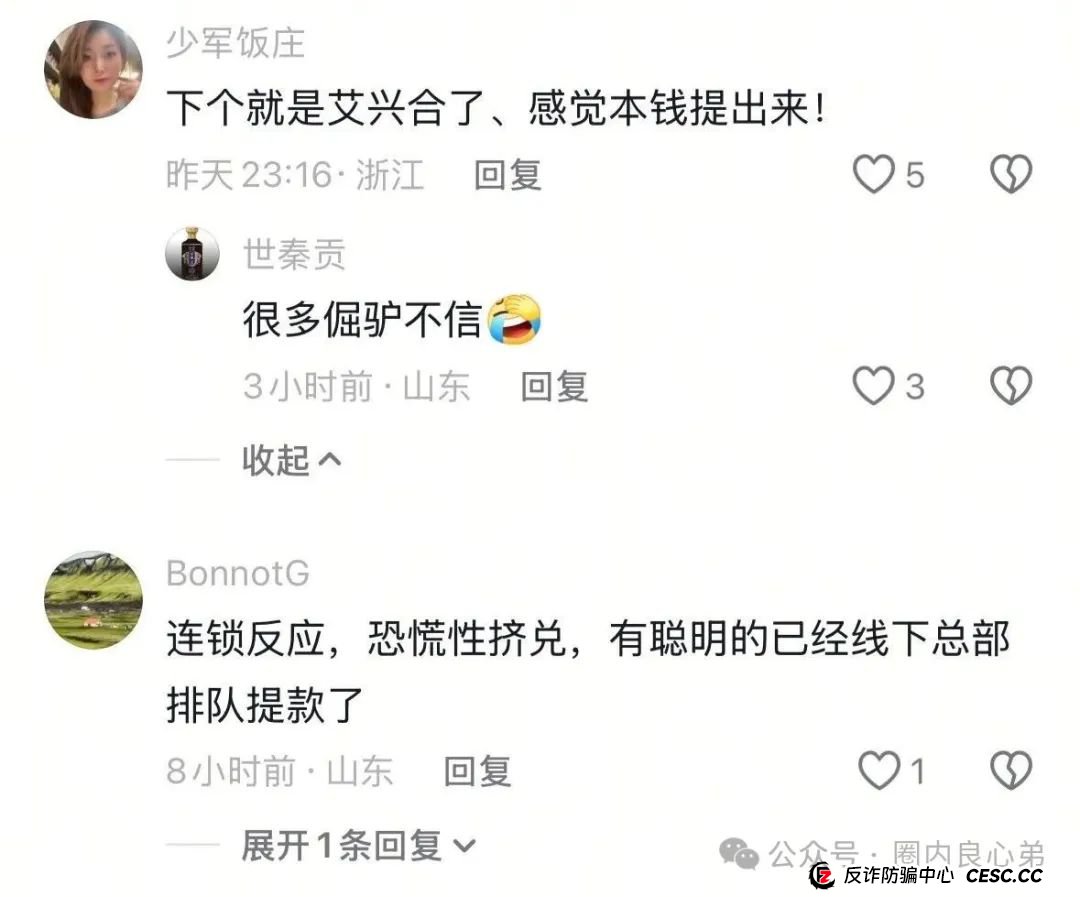The height and width of the screenshot is (897, 1080).
Task: Expand 展开1条回复 under BonnotG
Action: tap(357, 847)
